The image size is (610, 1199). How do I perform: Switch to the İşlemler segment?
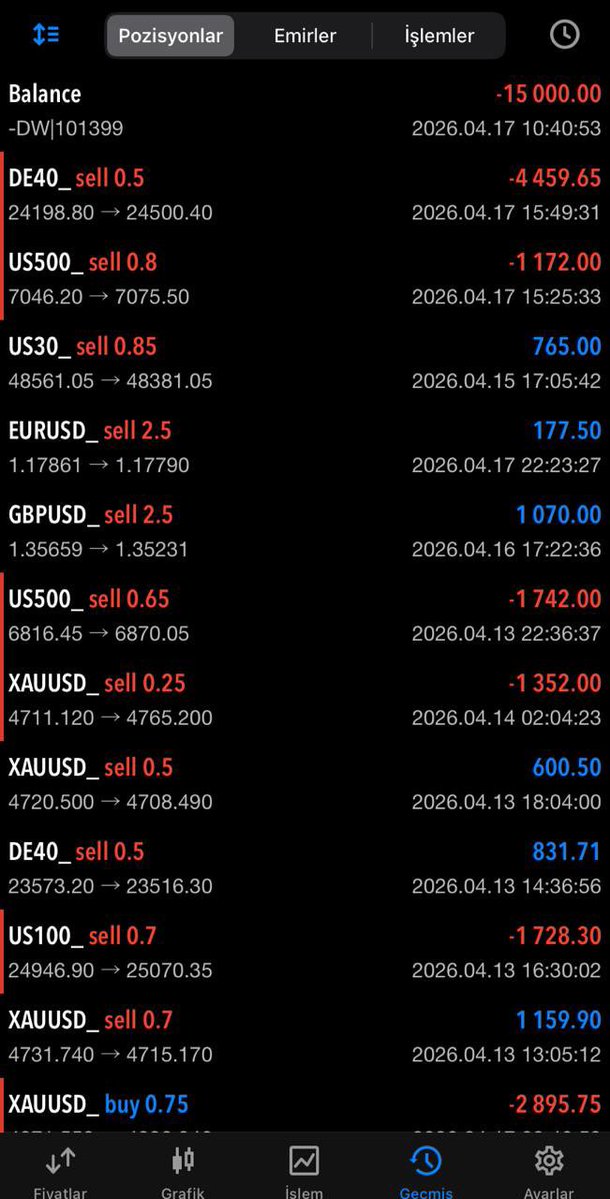click(x=439, y=35)
